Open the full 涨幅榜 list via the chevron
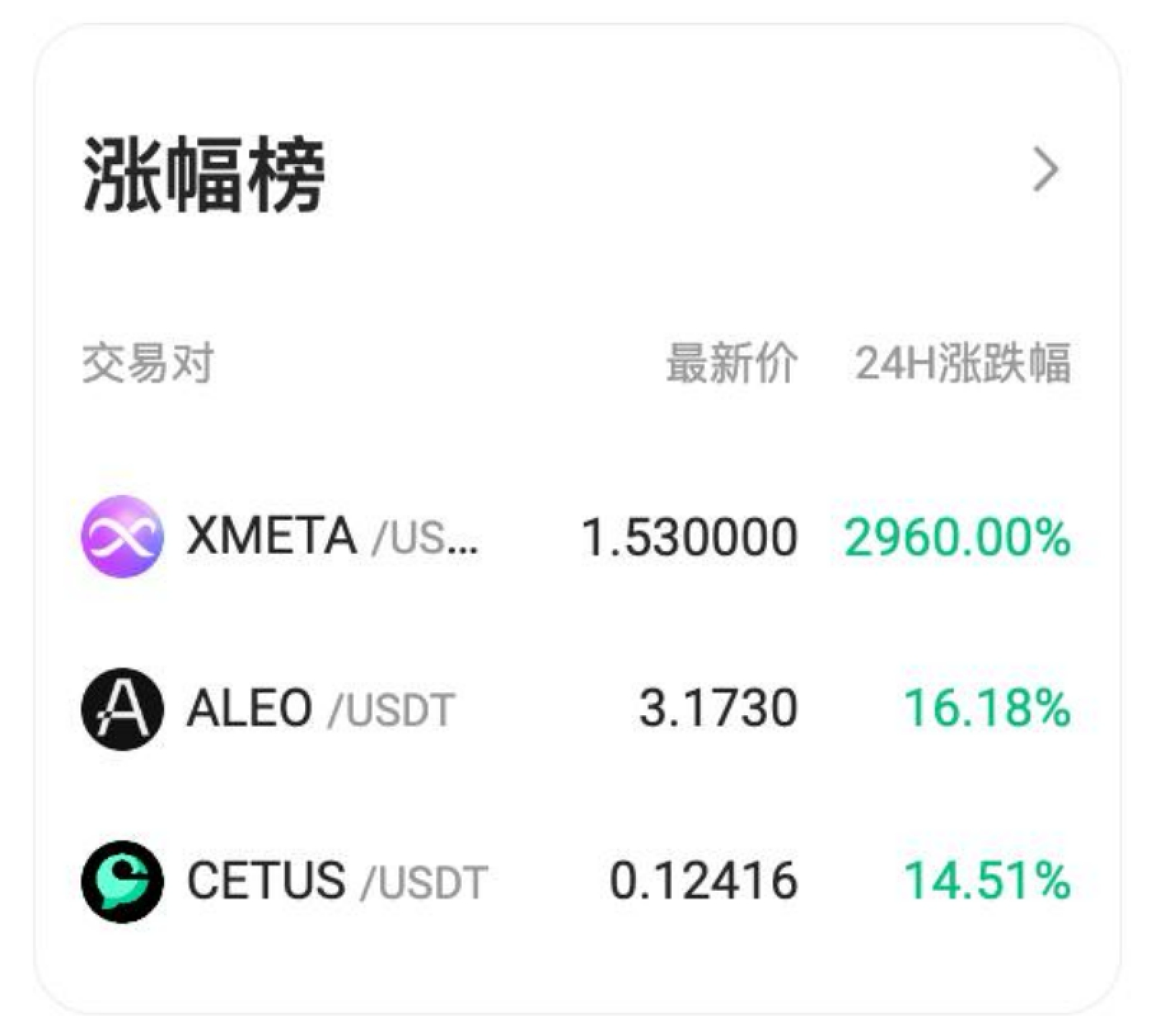 1045,171
